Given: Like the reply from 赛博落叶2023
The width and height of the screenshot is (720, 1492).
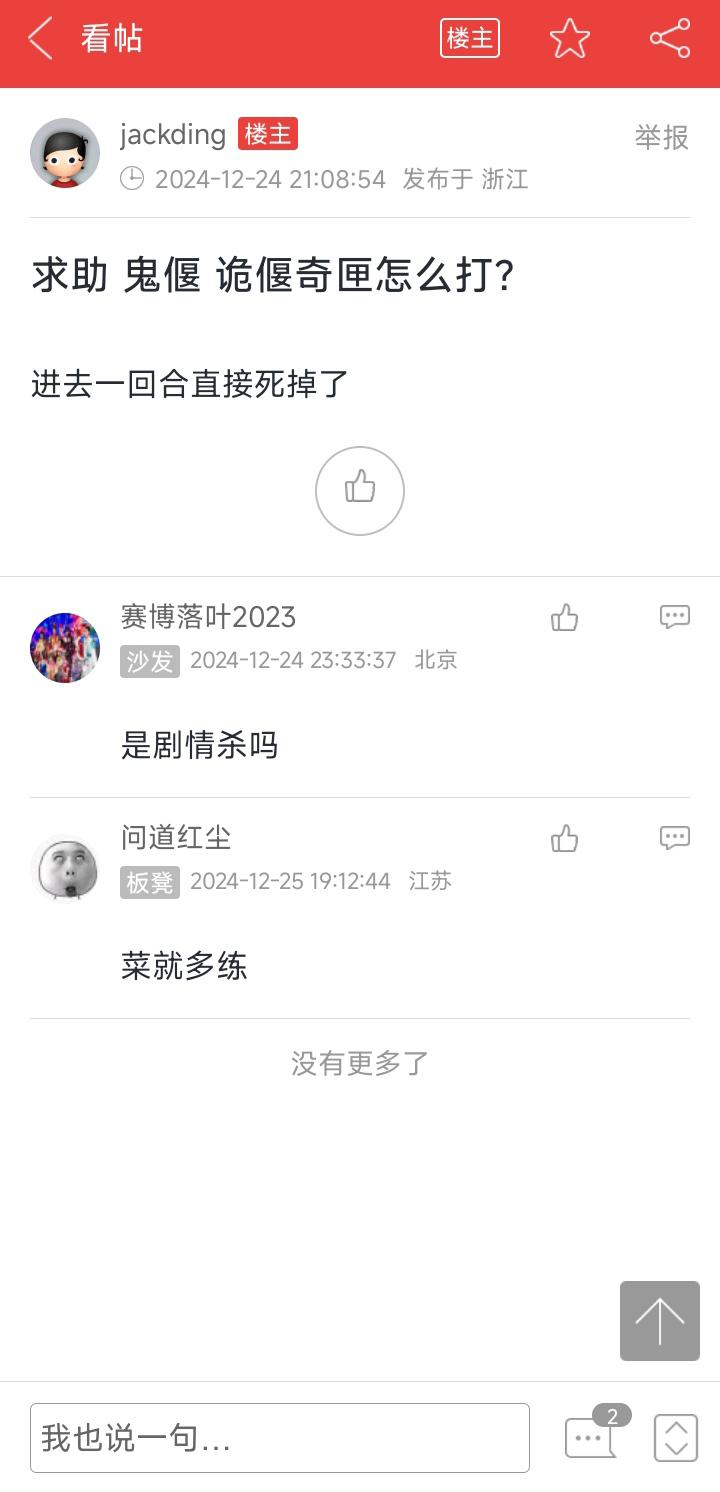Looking at the screenshot, I should tap(565, 618).
